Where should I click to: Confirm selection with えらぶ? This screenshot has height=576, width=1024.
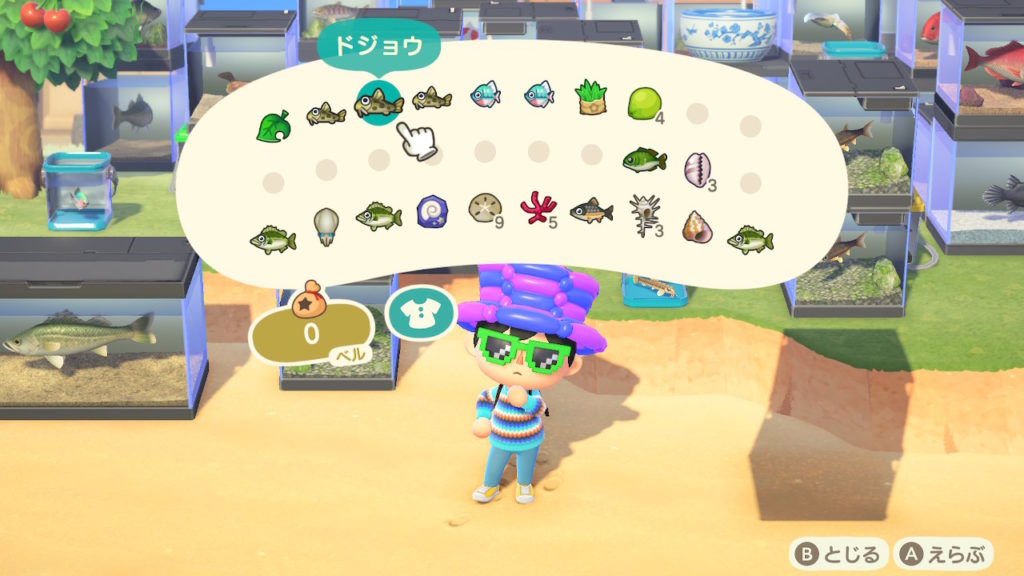(945, 552)
